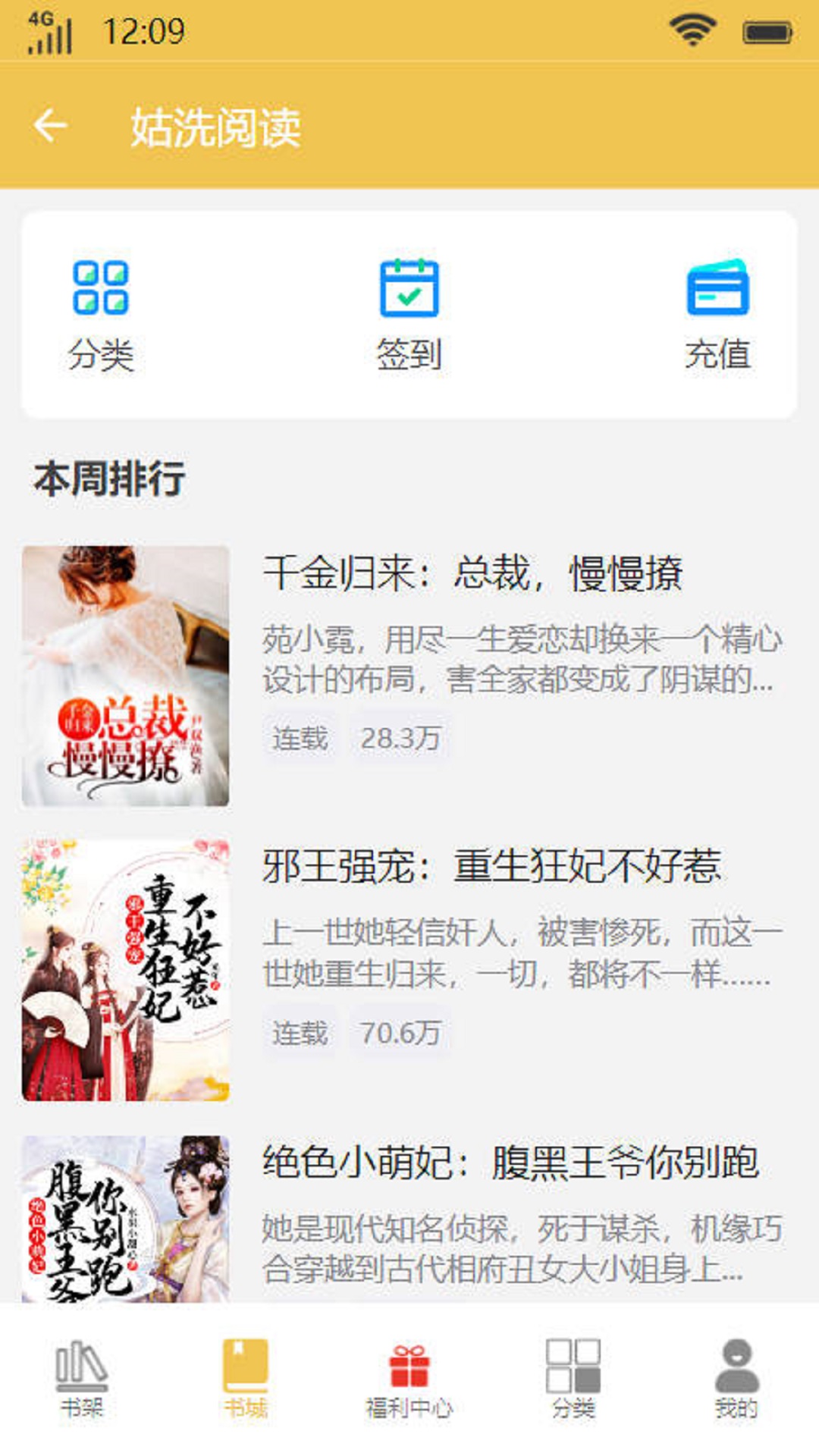Switch to the 福利中心 tab
This screenshot has width=819, height=1456.
point(409,1379)
